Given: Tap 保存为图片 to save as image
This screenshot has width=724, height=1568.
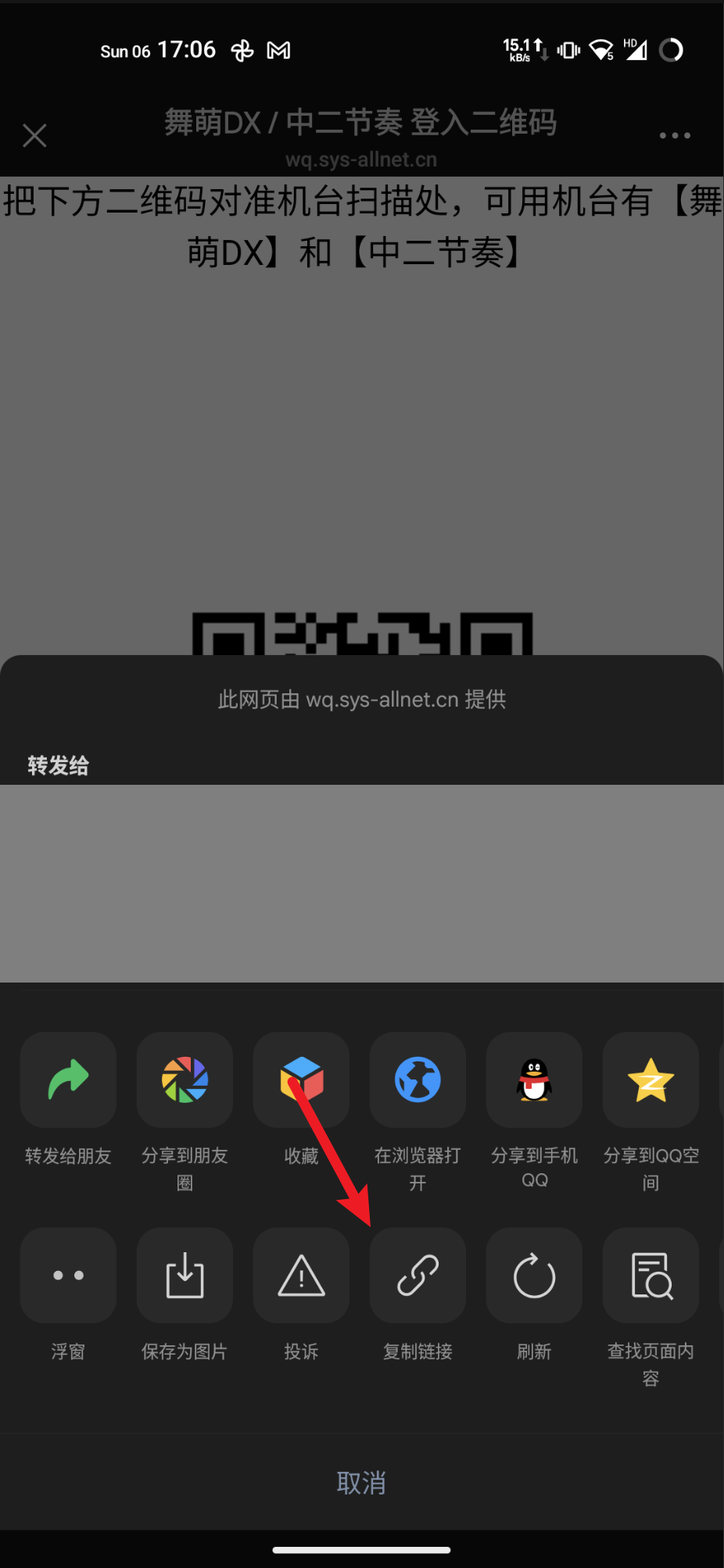Looking at the screenshot, I should pos(185,1276).
